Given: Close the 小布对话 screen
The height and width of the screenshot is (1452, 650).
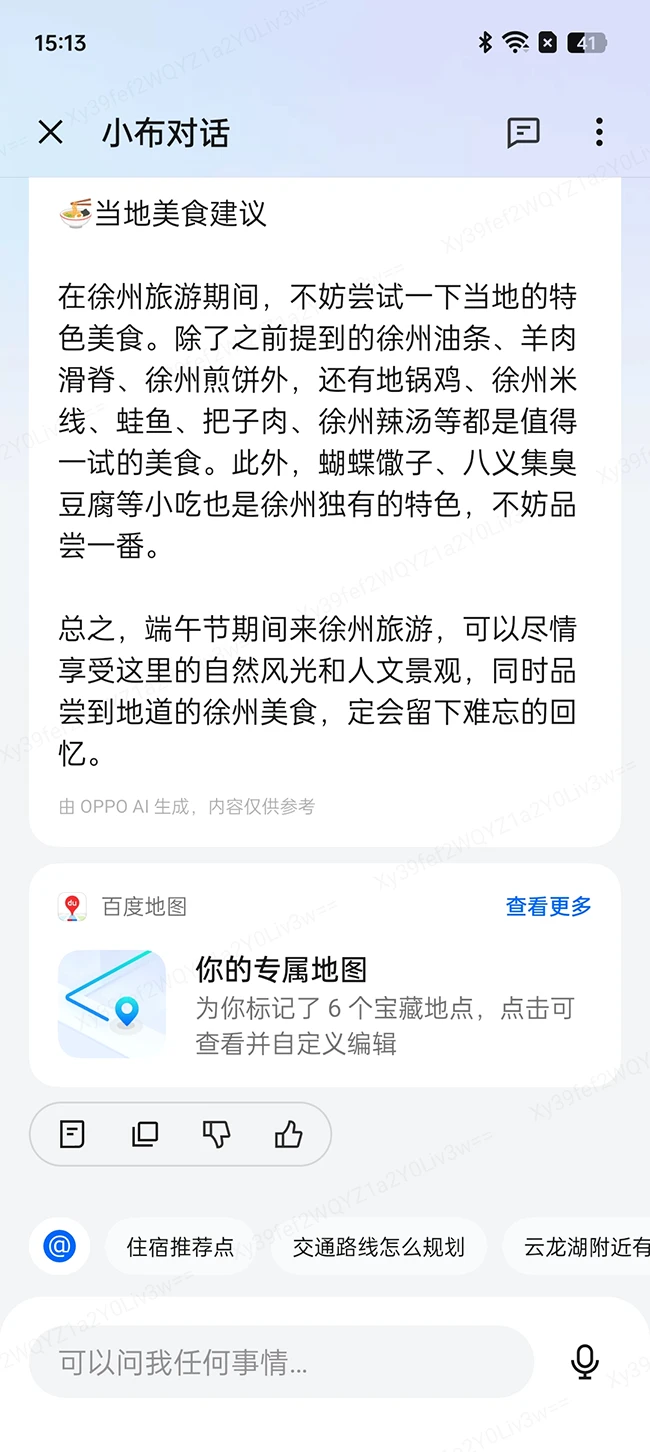Looking at the screenshot, I should point(50,132).
